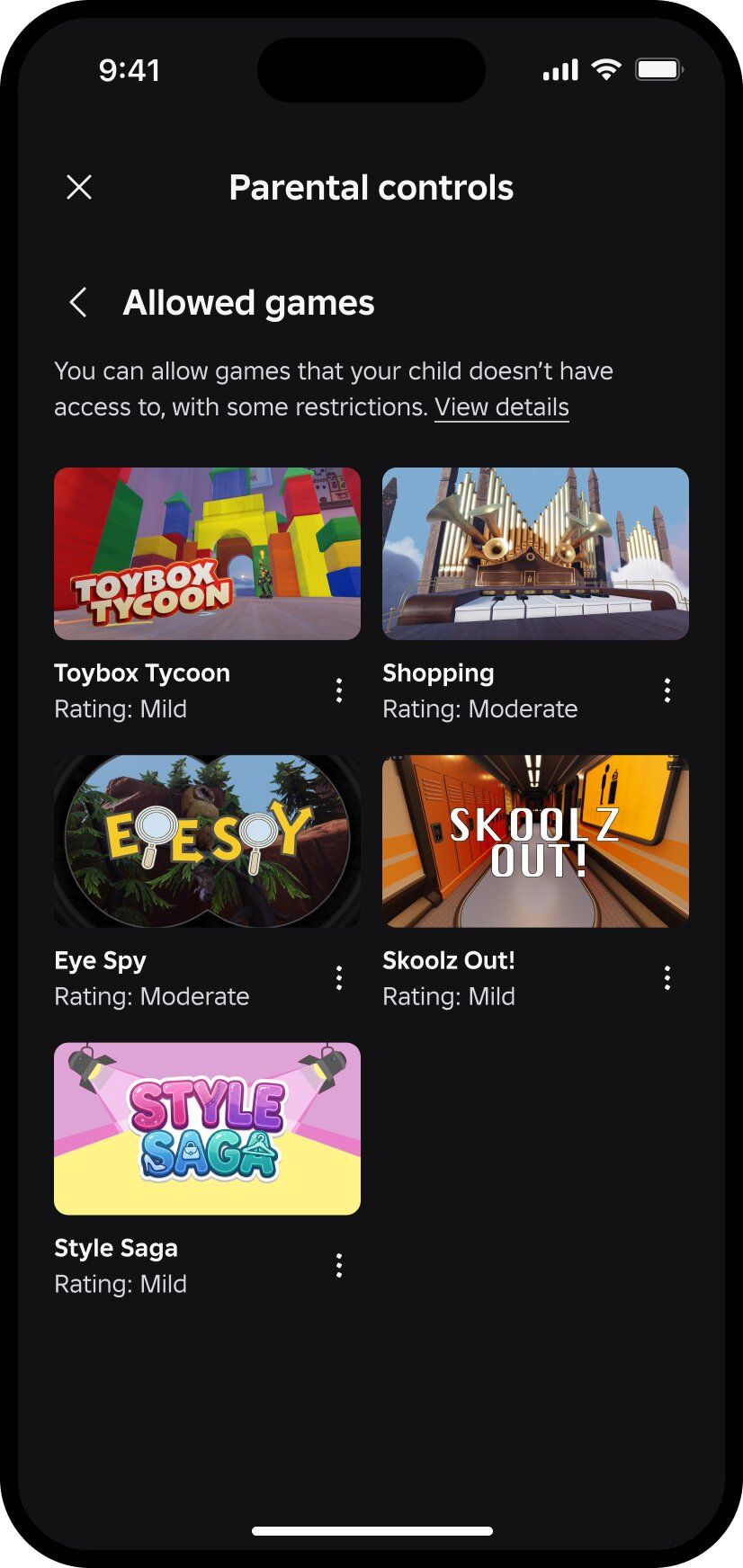The width and height of the screenshot is (743, 1568).
Task: Show more options for Skoolz Out!
Action: pos(667,978)
